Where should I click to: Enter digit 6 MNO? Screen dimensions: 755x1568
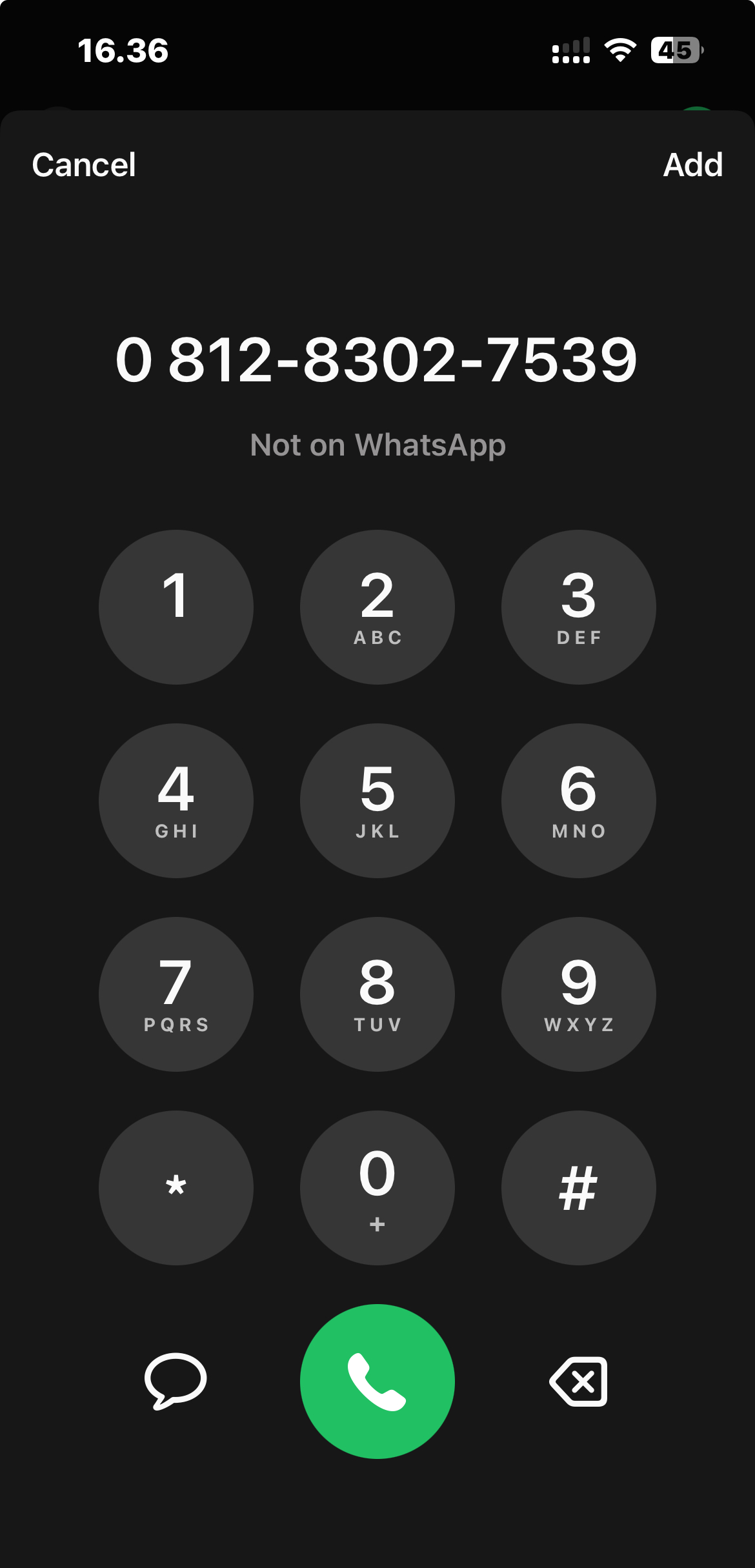[578, 800]
